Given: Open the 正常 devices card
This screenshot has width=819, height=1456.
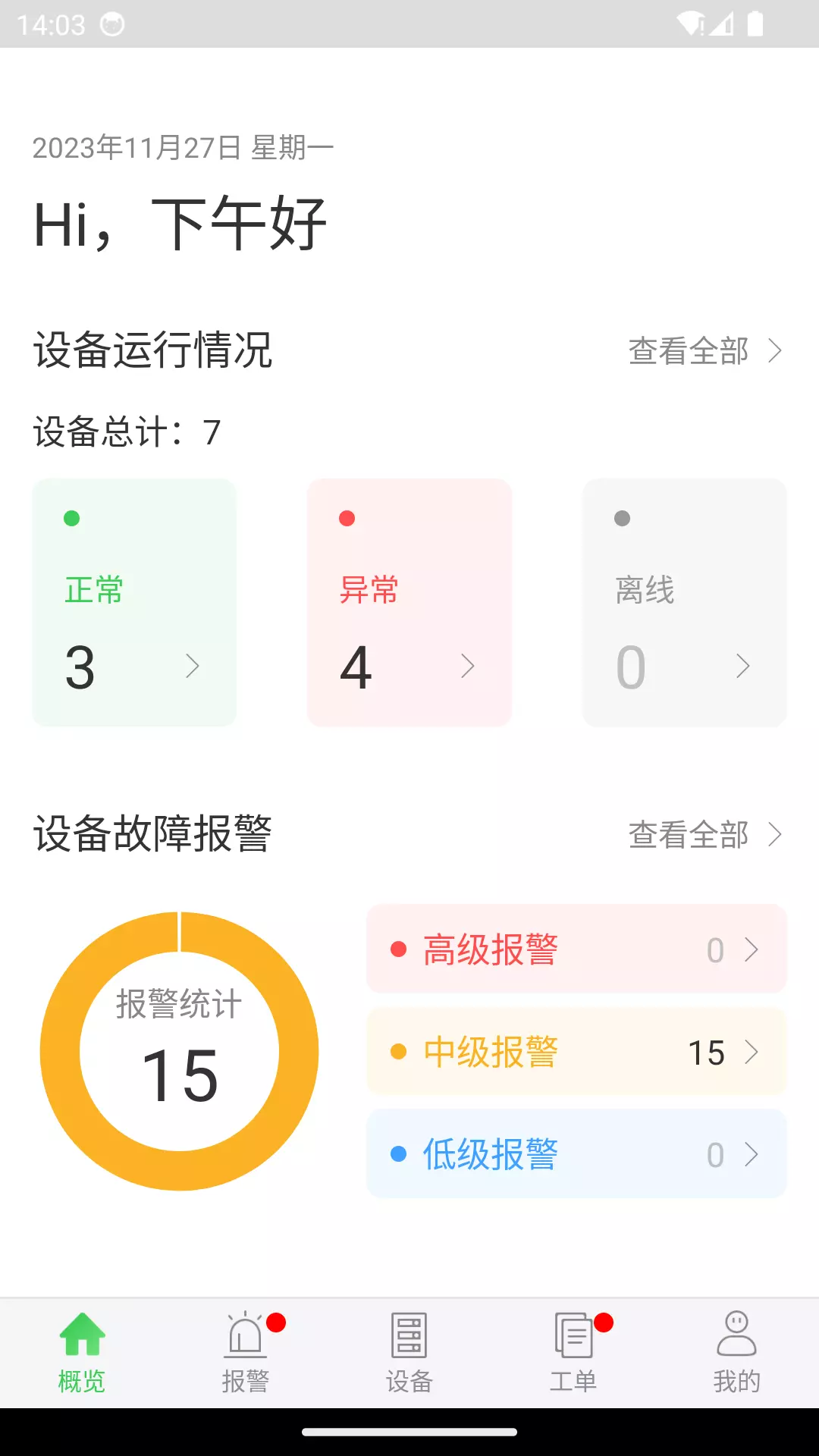Looking at the screenshot, I should tap(134, 602).
